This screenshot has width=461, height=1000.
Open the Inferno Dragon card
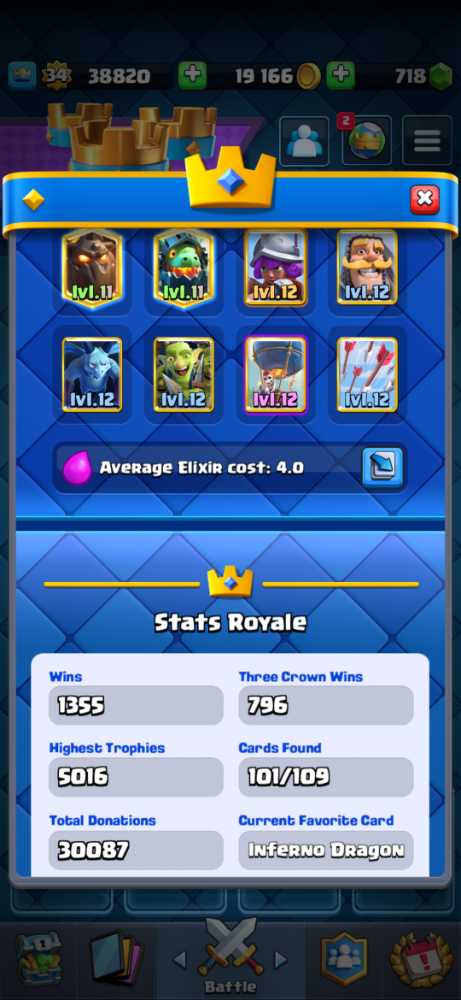coord(184,268)
